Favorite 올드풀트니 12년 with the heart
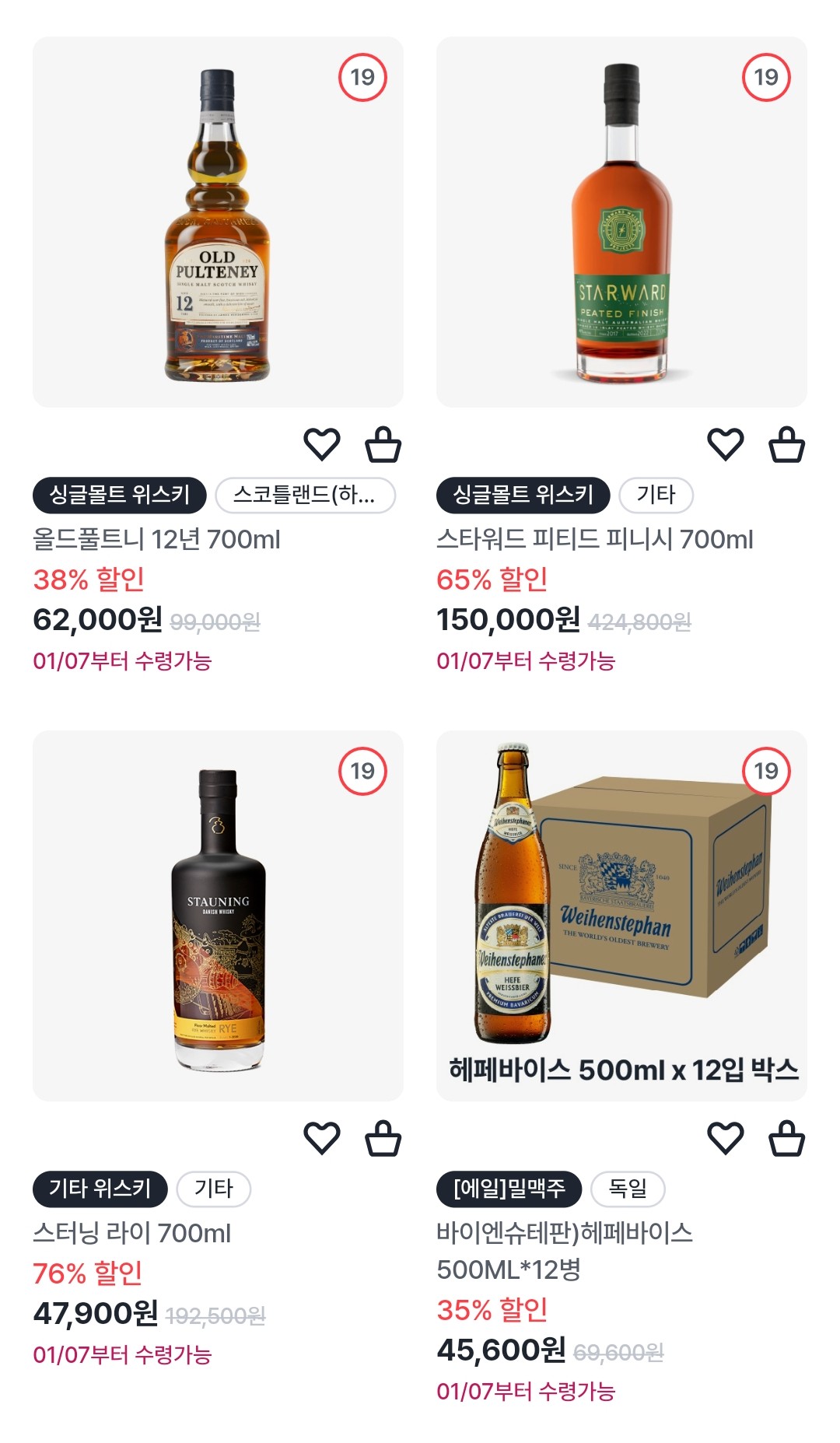This screenshot has width=840, height=1443. point(321,443)
